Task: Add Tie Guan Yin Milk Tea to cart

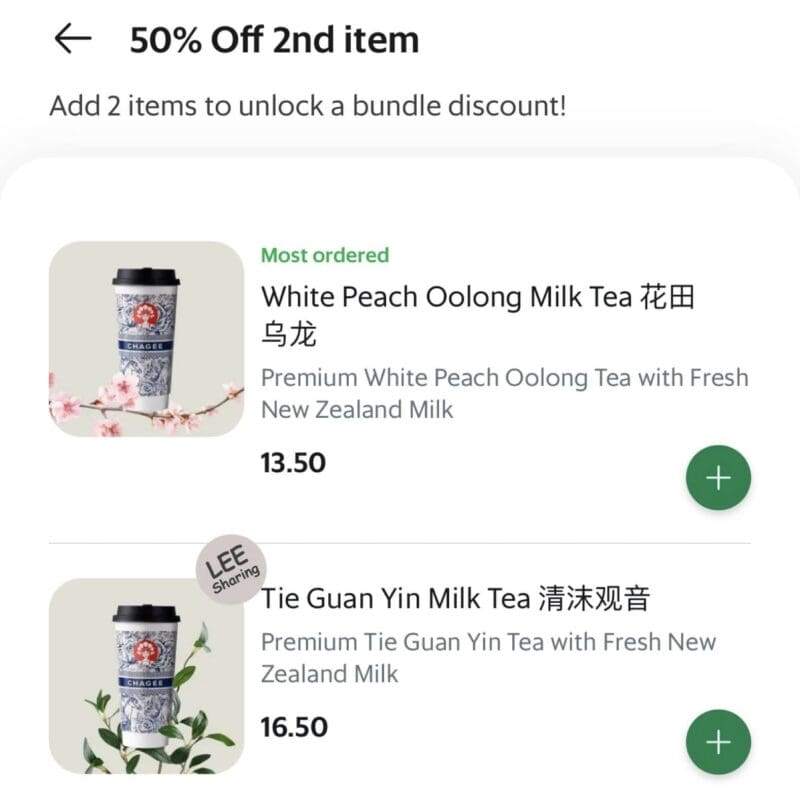Action: (x=718, y=742)
